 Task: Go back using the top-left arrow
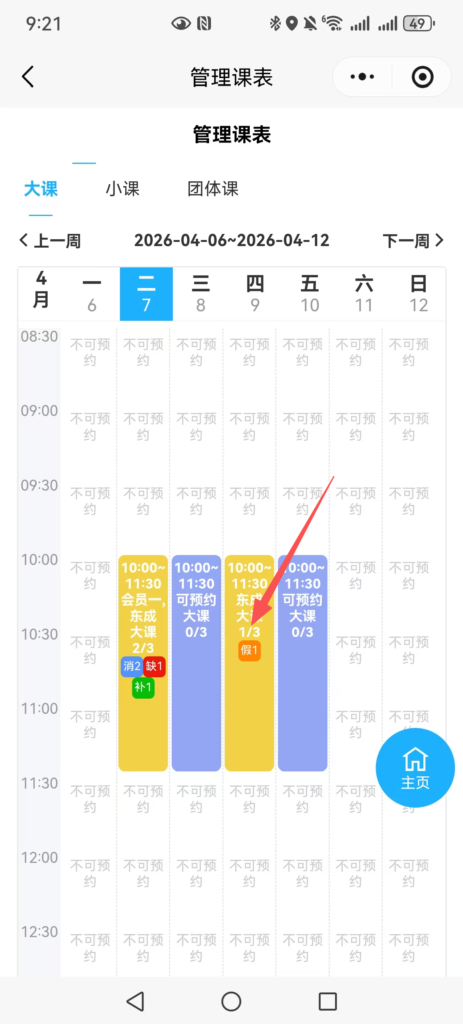coord(27,77)
